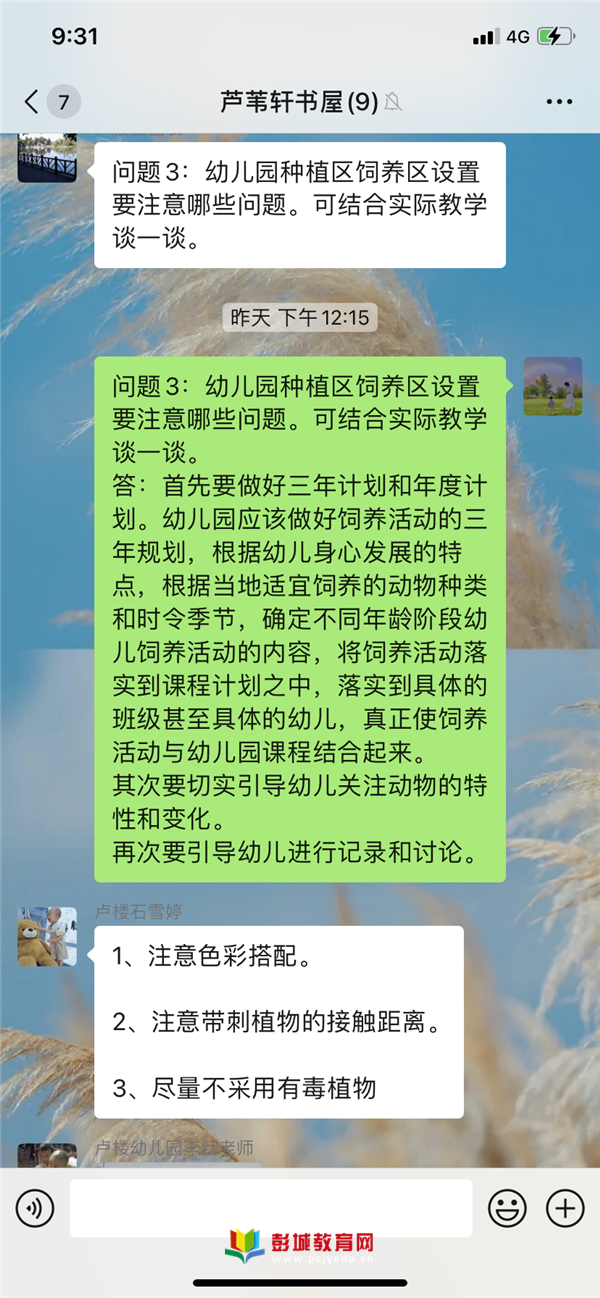Open my own avatar beside green message
600x1298 pixels.
coord(553,386)
